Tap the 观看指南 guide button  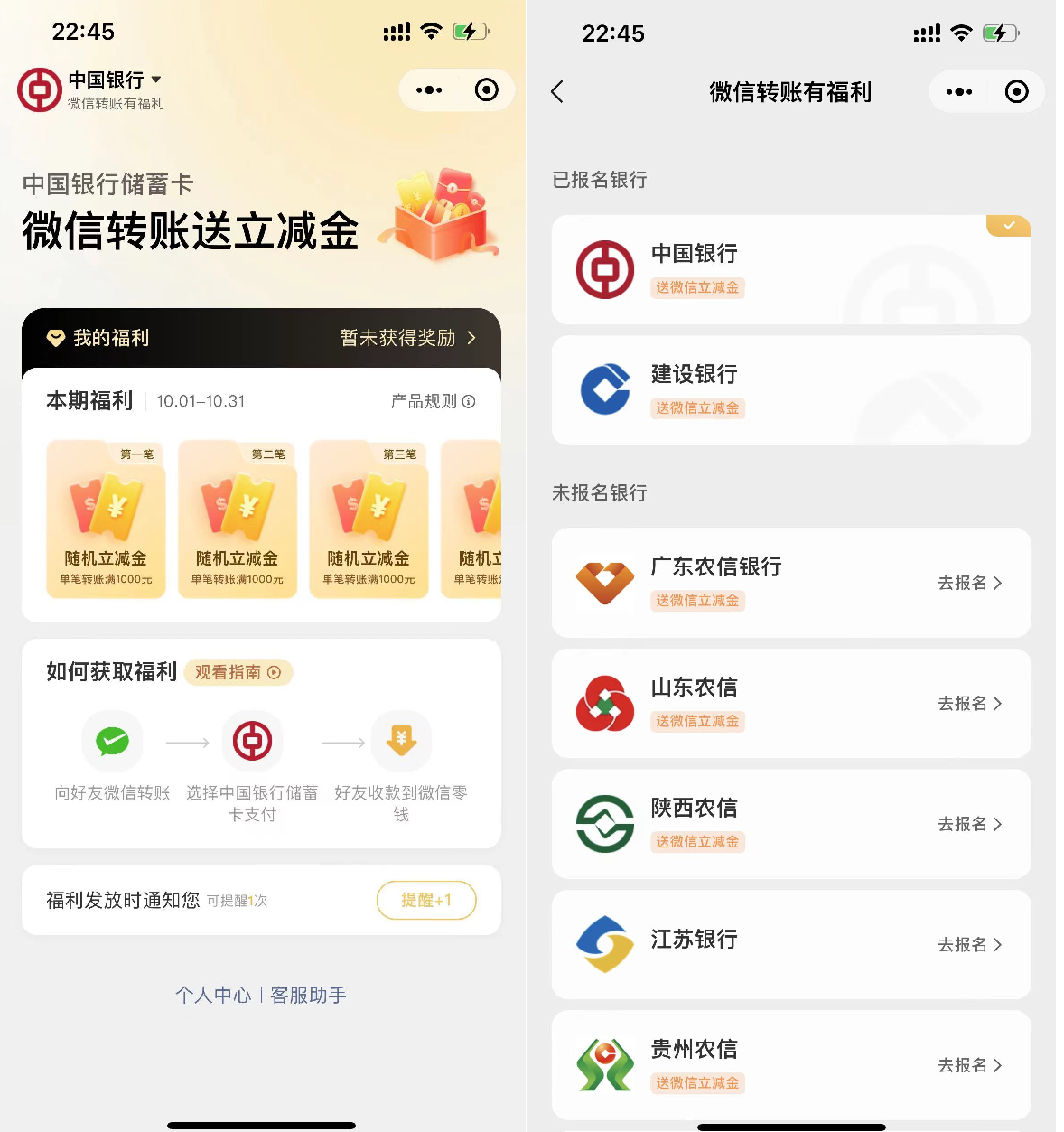[x=238, y=672]
